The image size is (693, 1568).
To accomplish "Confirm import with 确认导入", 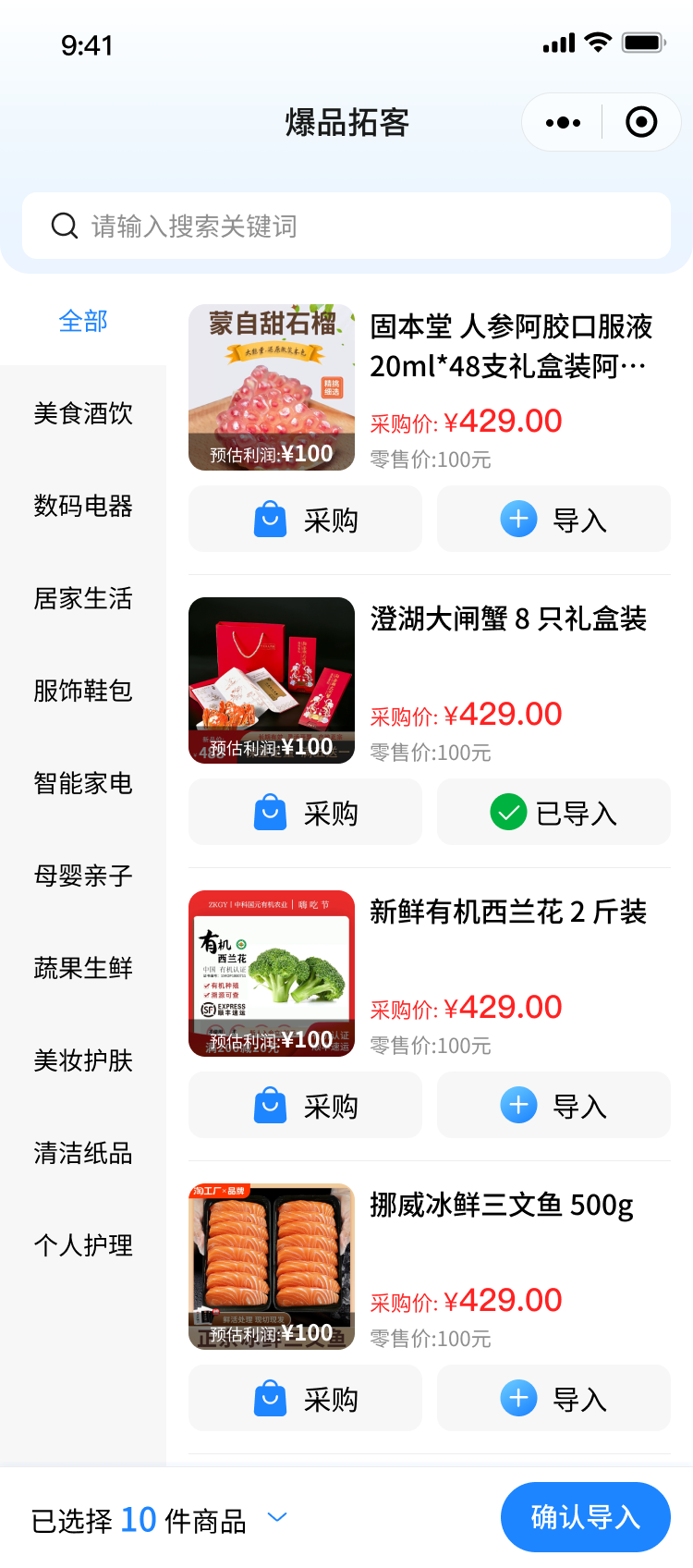I will pyautogui.click(x=585, y=1517).
